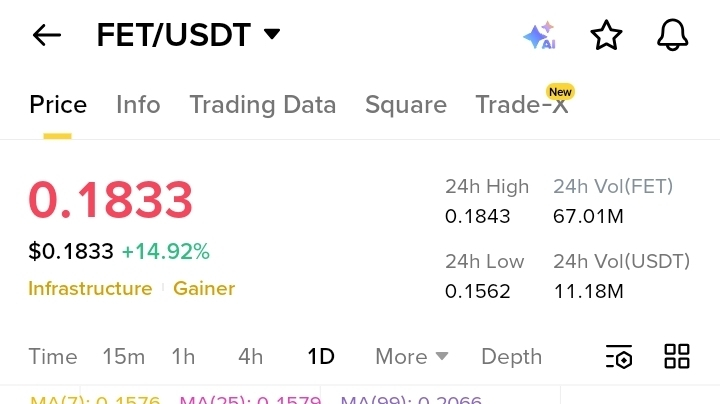This screenshot has height=404, width=720.
Task: Select the 1h chart interval
Action: [183, 357]
